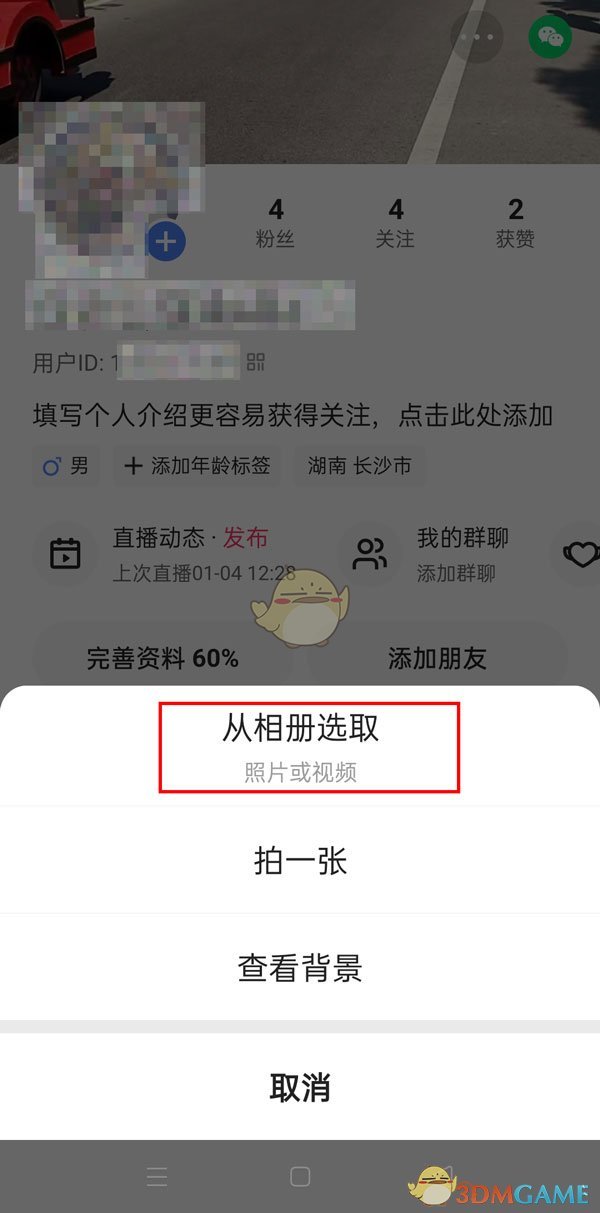Open 查看背景 to view the background
The width and height of the screenshot is (600, 1213).
(300, 967)
